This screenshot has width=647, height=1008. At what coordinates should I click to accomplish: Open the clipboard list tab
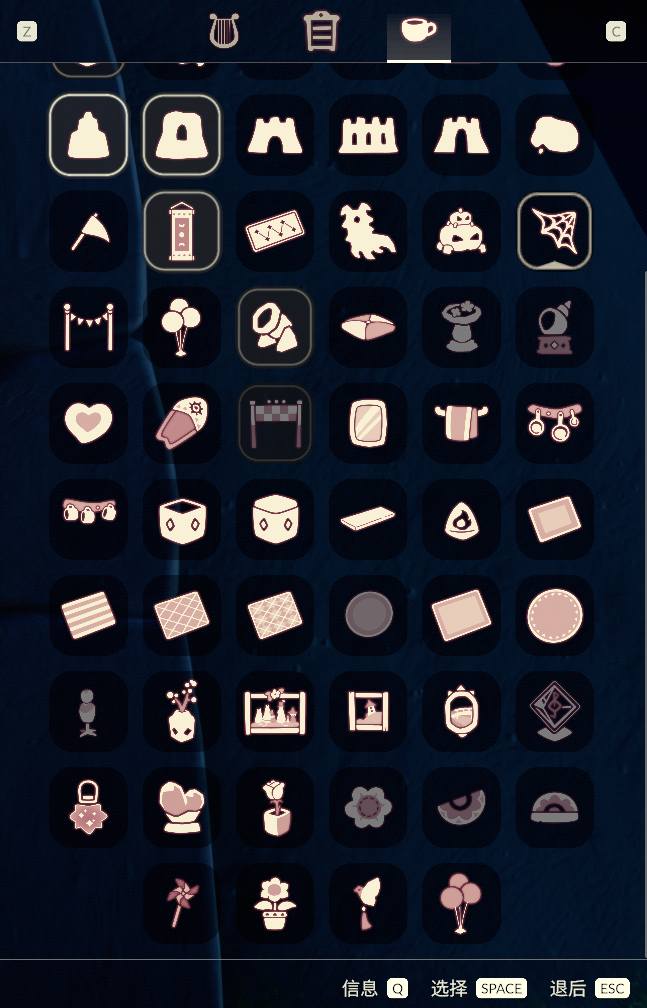click(x=322, y=31)
